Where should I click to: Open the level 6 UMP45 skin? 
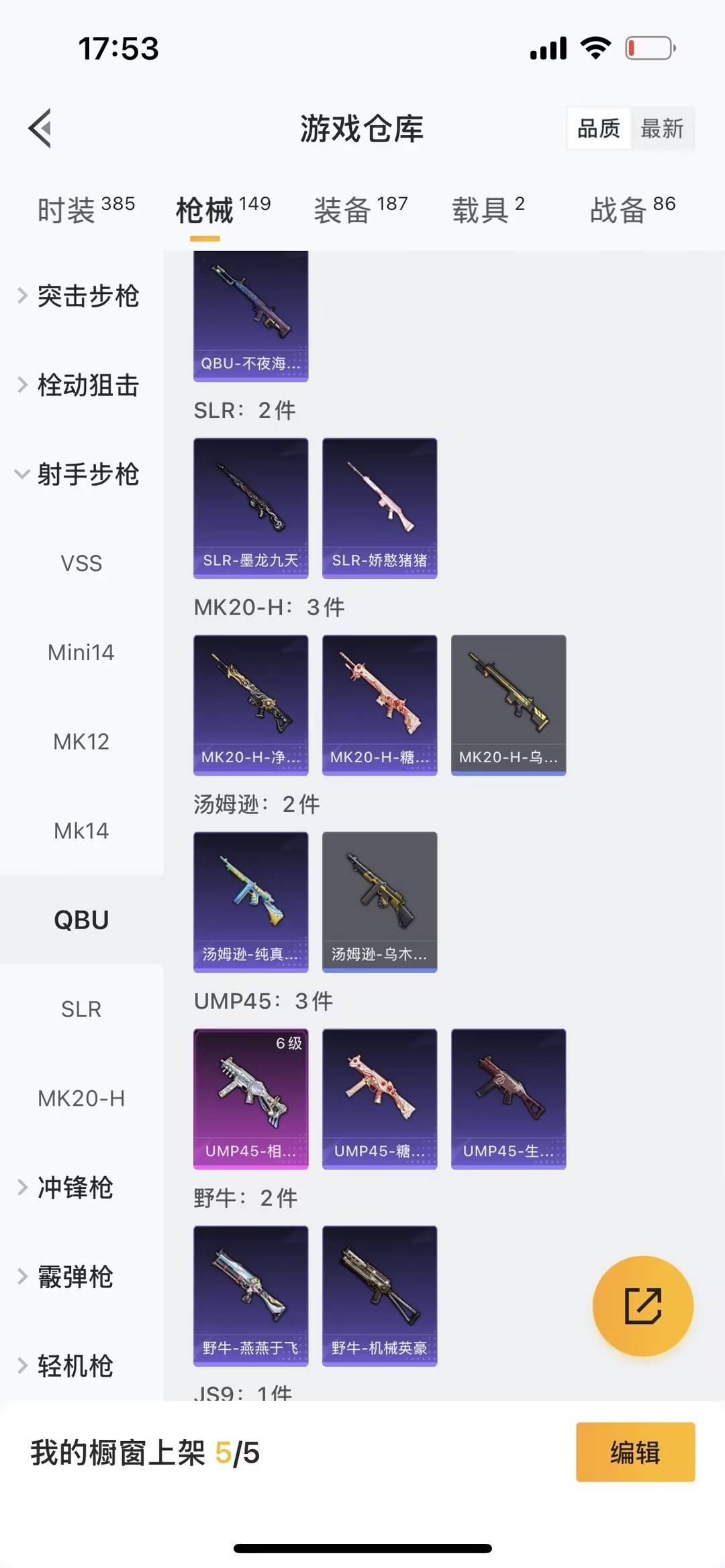tap(250, 1098)
